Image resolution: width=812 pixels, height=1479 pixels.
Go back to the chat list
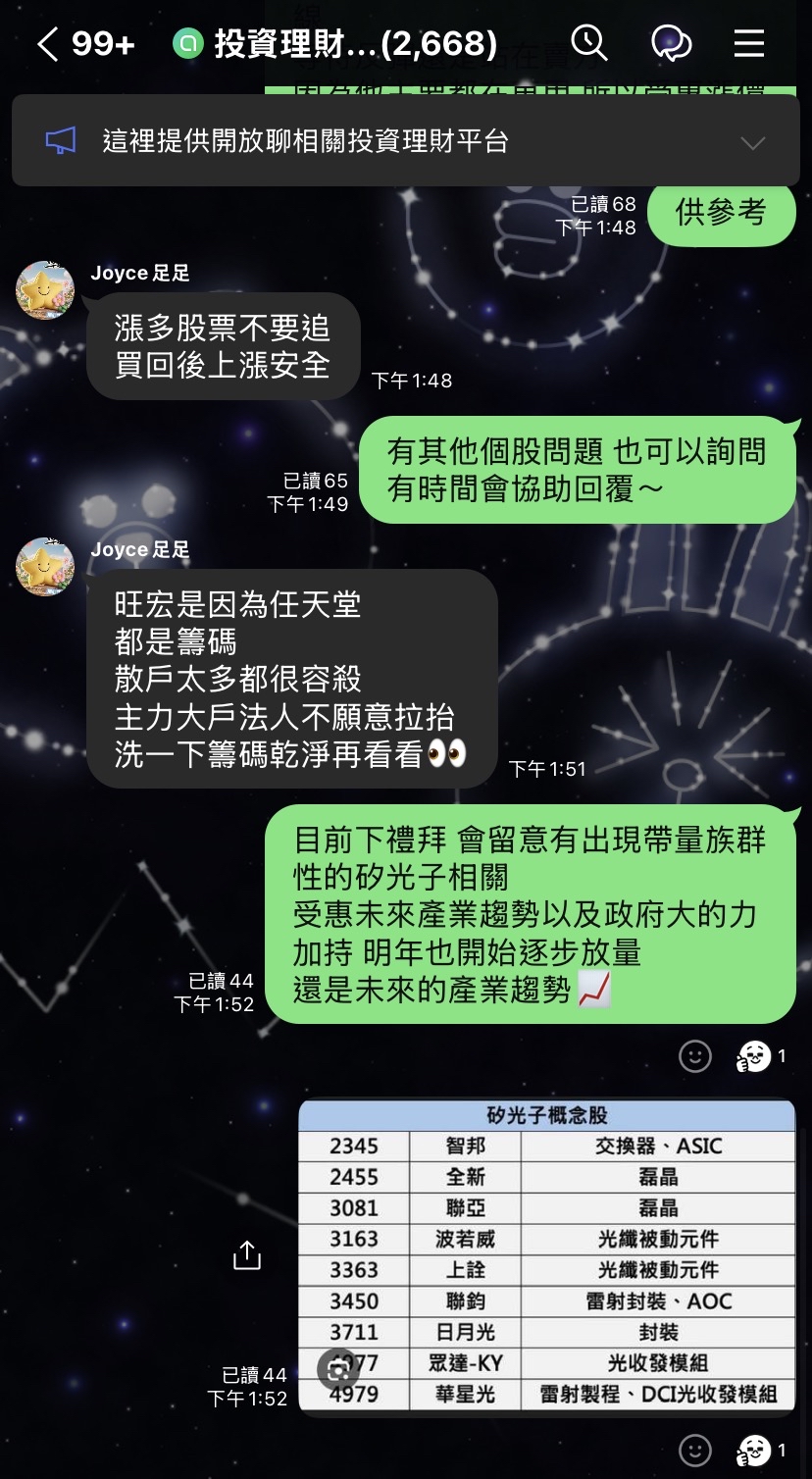[x=49, y=44]
